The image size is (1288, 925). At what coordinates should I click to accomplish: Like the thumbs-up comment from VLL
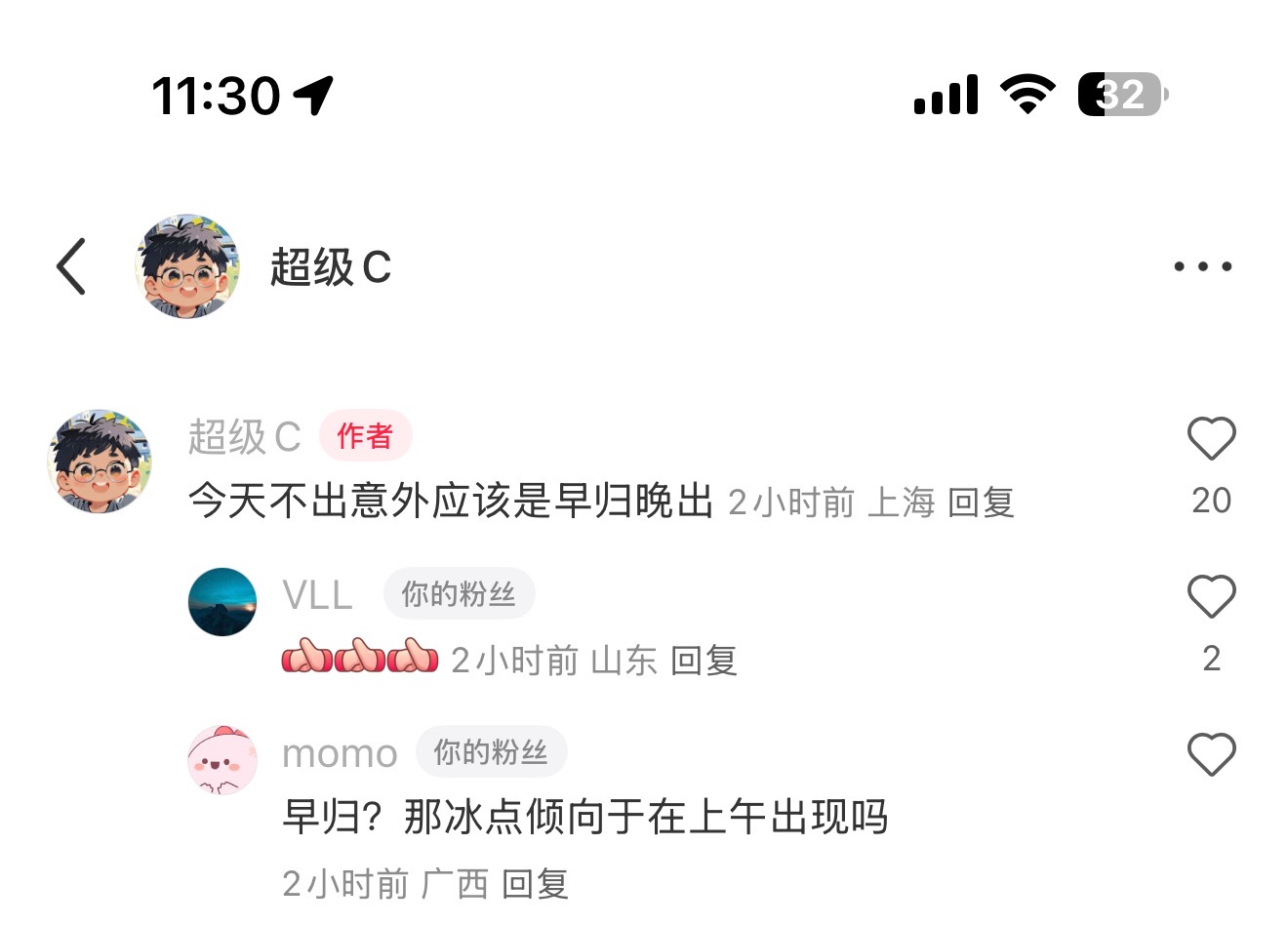[1211, 596]
